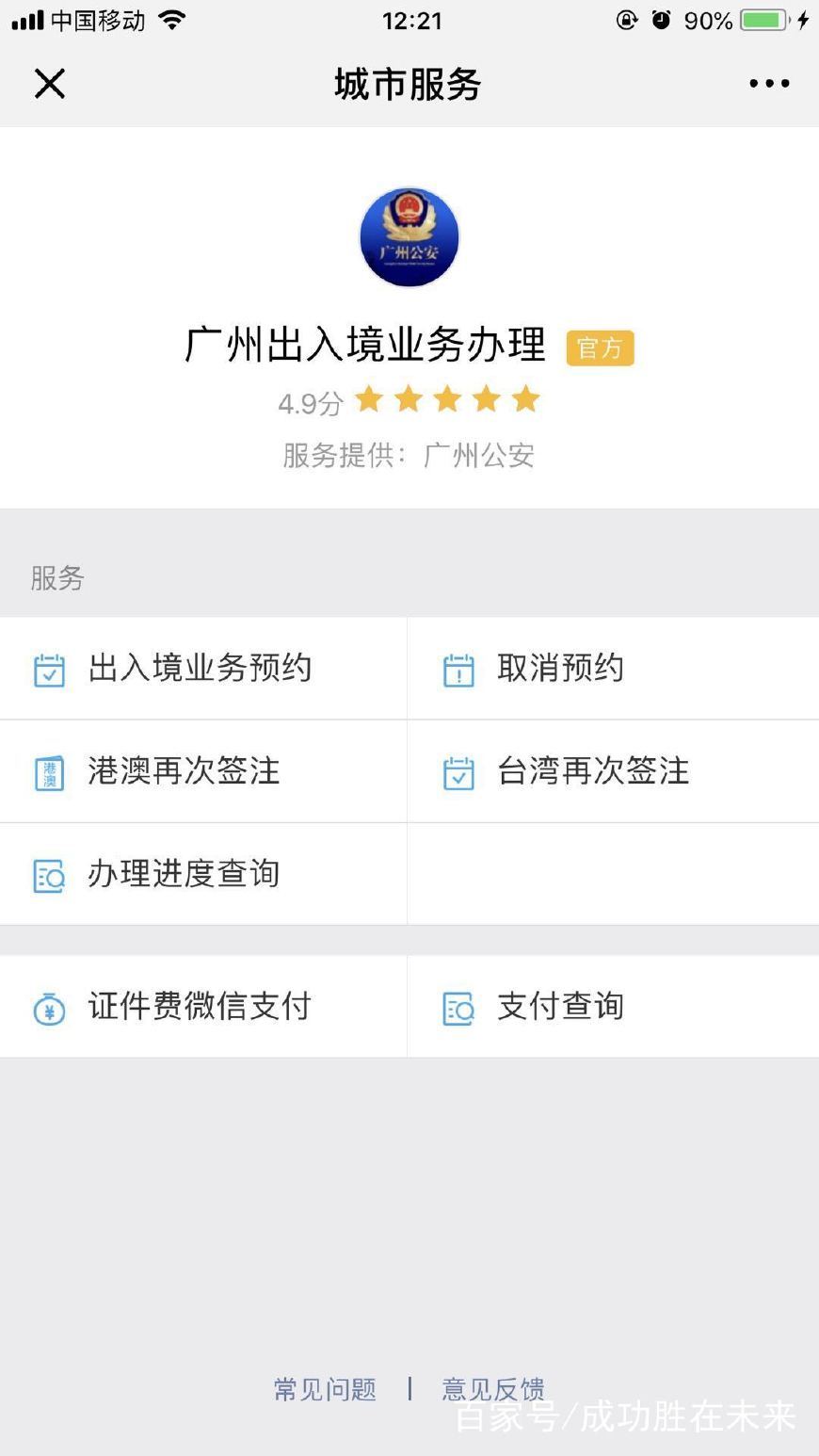Click the 广州公安 police badge logo

pyautogui.click(x=409, y=237)
